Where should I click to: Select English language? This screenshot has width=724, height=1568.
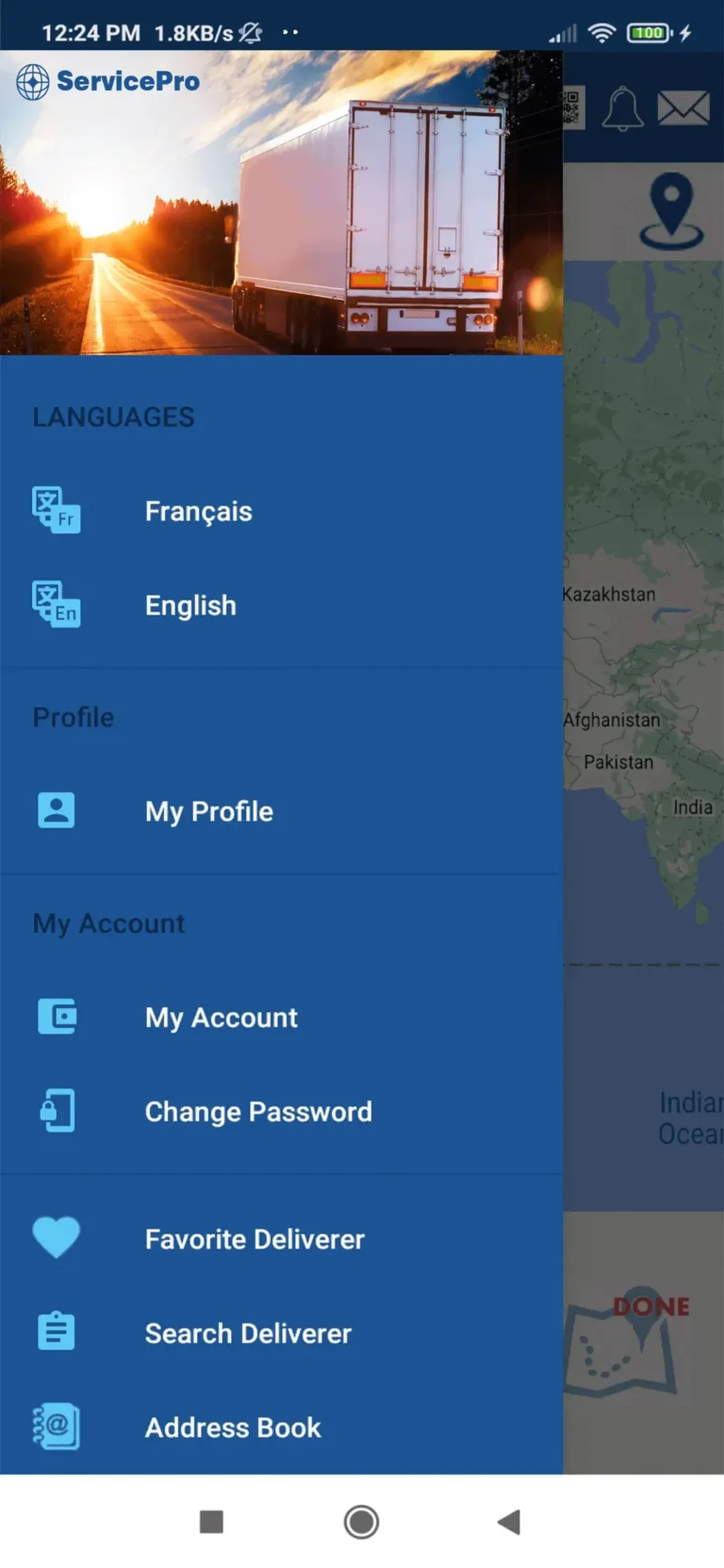point(190,606)
